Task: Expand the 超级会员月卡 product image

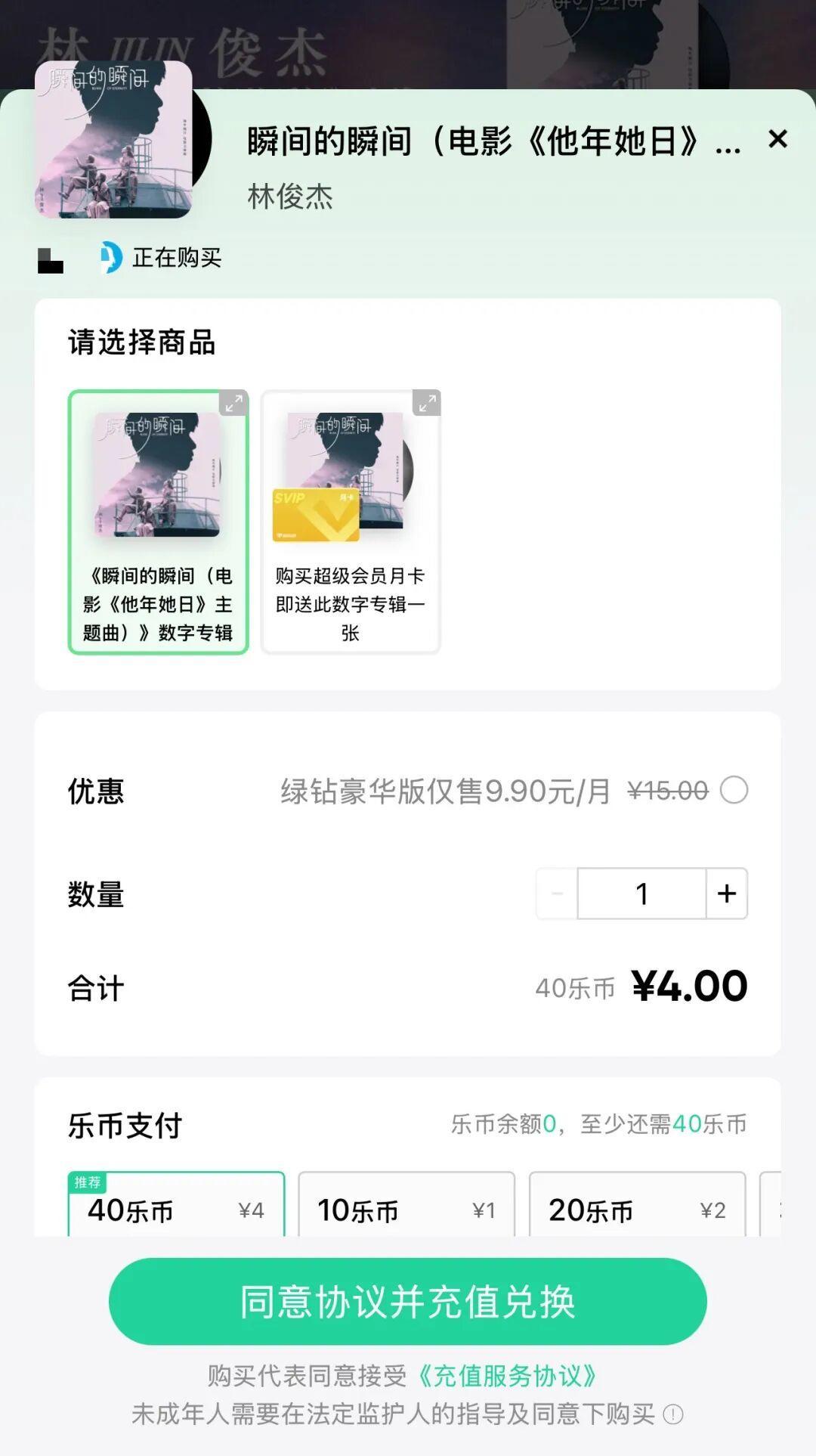Action: pyautogui.click(x=426, y=404)
